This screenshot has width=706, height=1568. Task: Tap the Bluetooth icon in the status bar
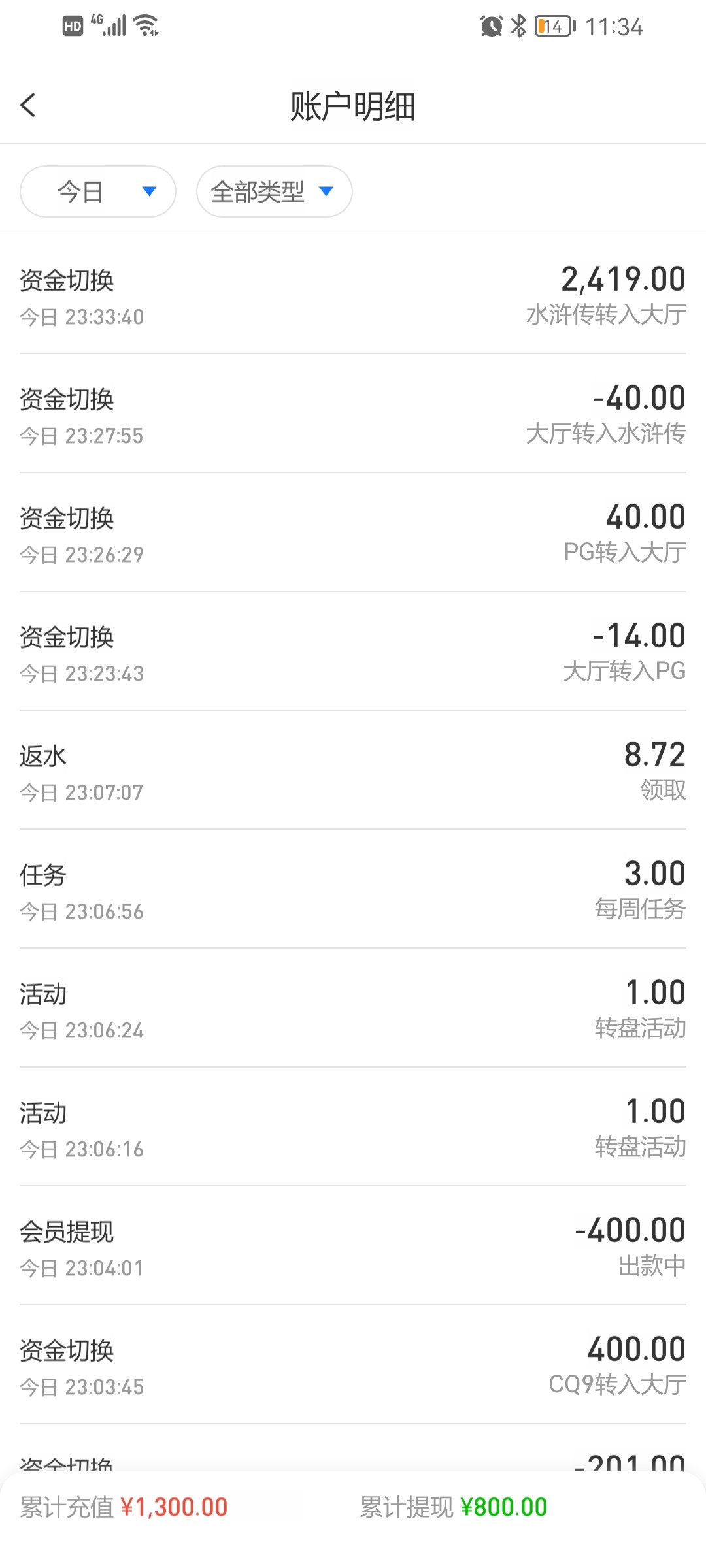[x=520, y=25]
